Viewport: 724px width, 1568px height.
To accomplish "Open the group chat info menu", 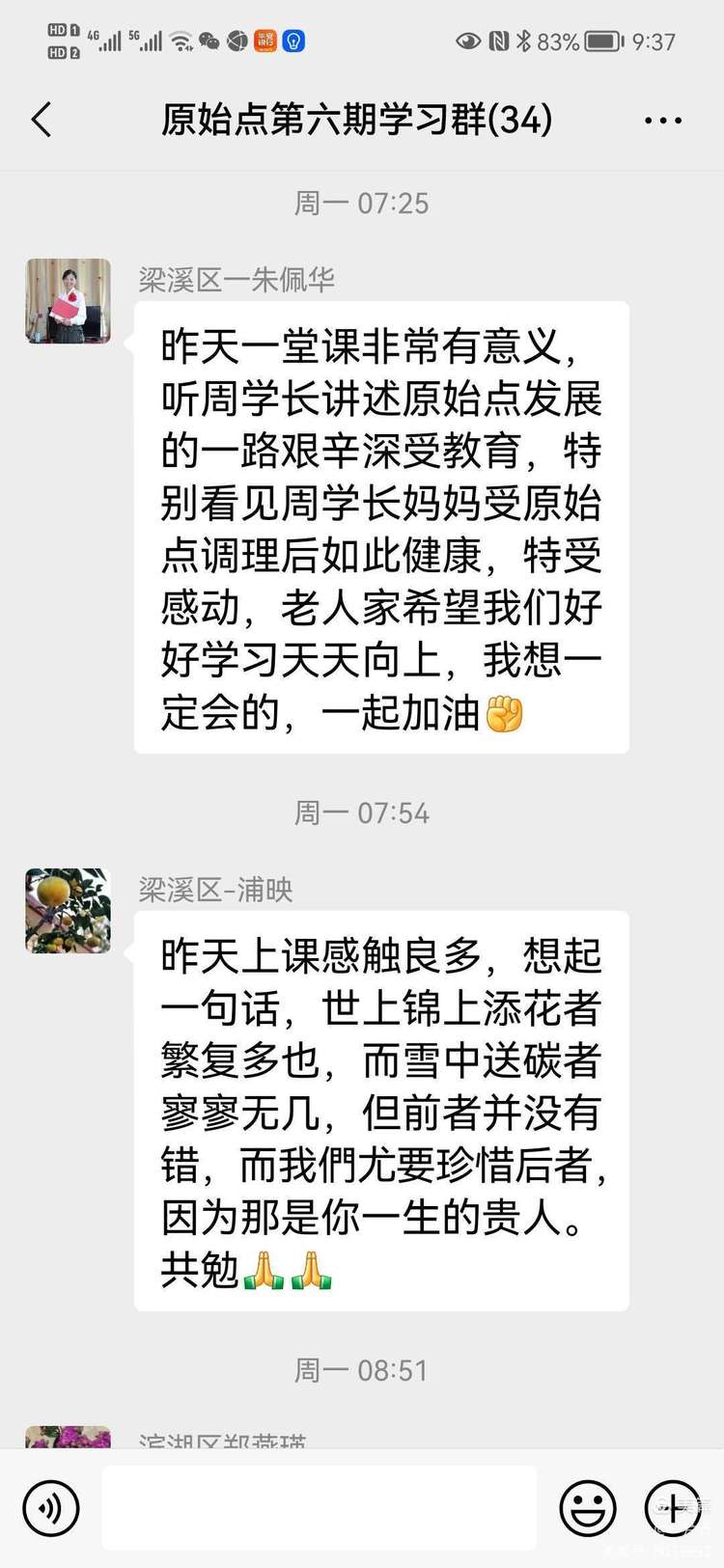I will (662, 121).
